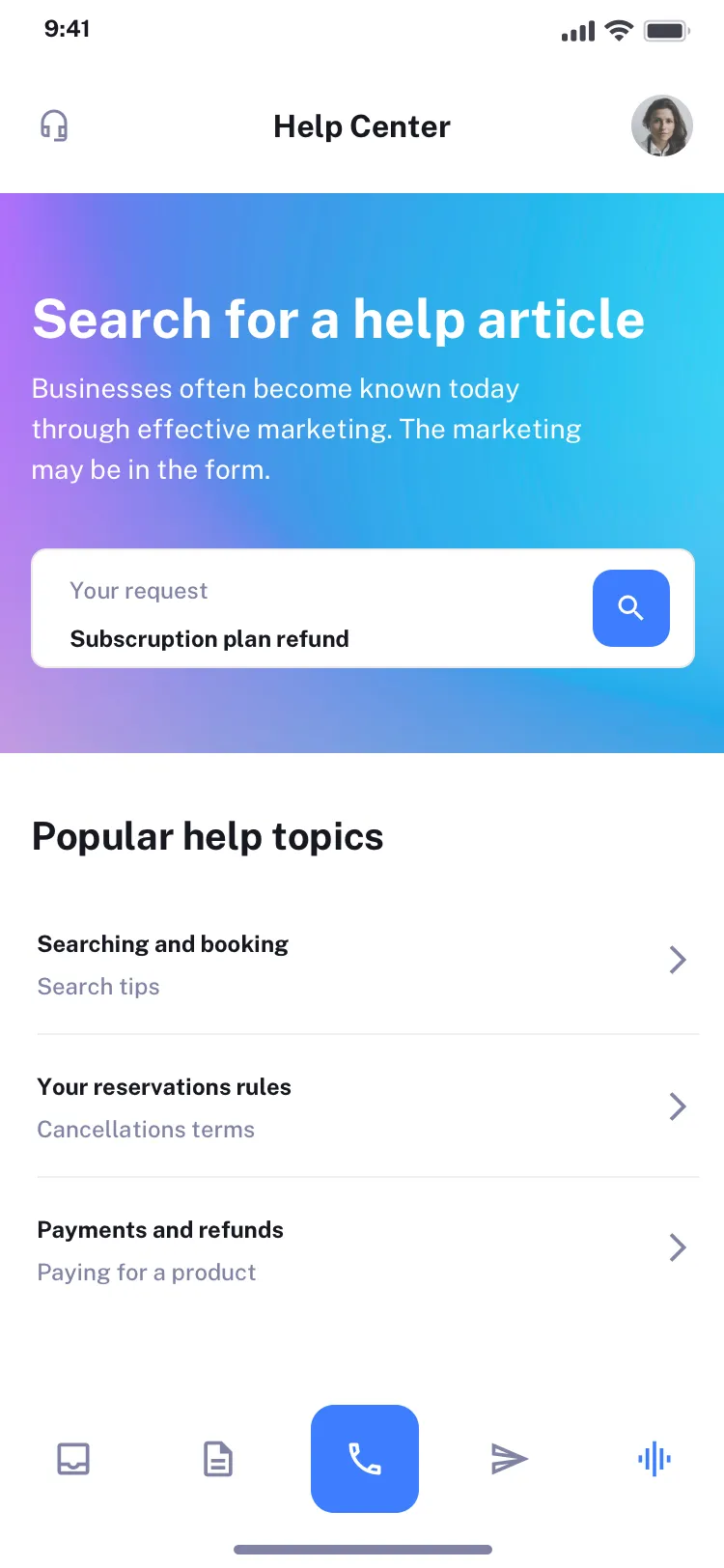
Task: Select the Paying for a product link
Action: coord(146,1272)
